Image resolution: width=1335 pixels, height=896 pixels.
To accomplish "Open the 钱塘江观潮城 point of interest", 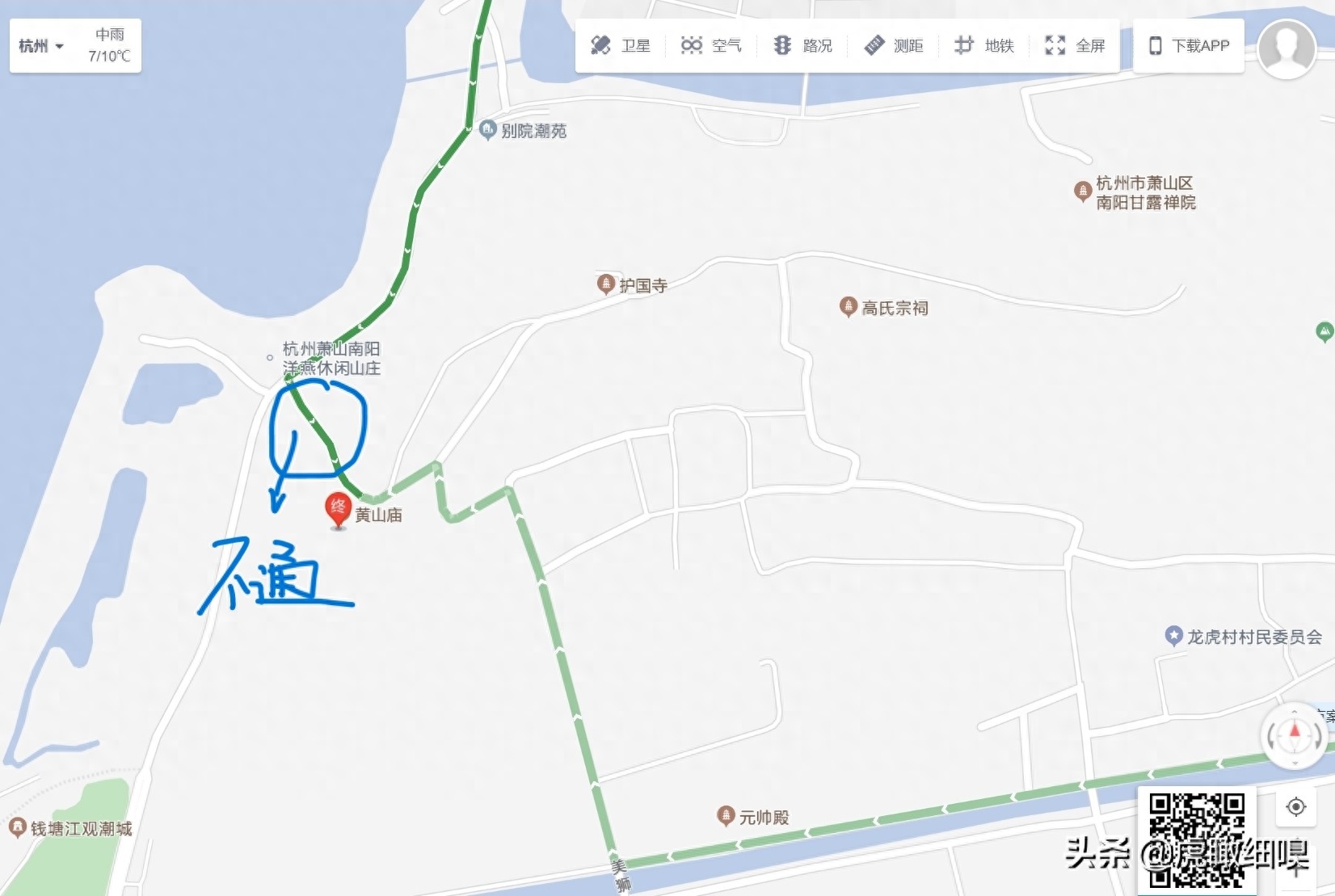I will [17, 827].
